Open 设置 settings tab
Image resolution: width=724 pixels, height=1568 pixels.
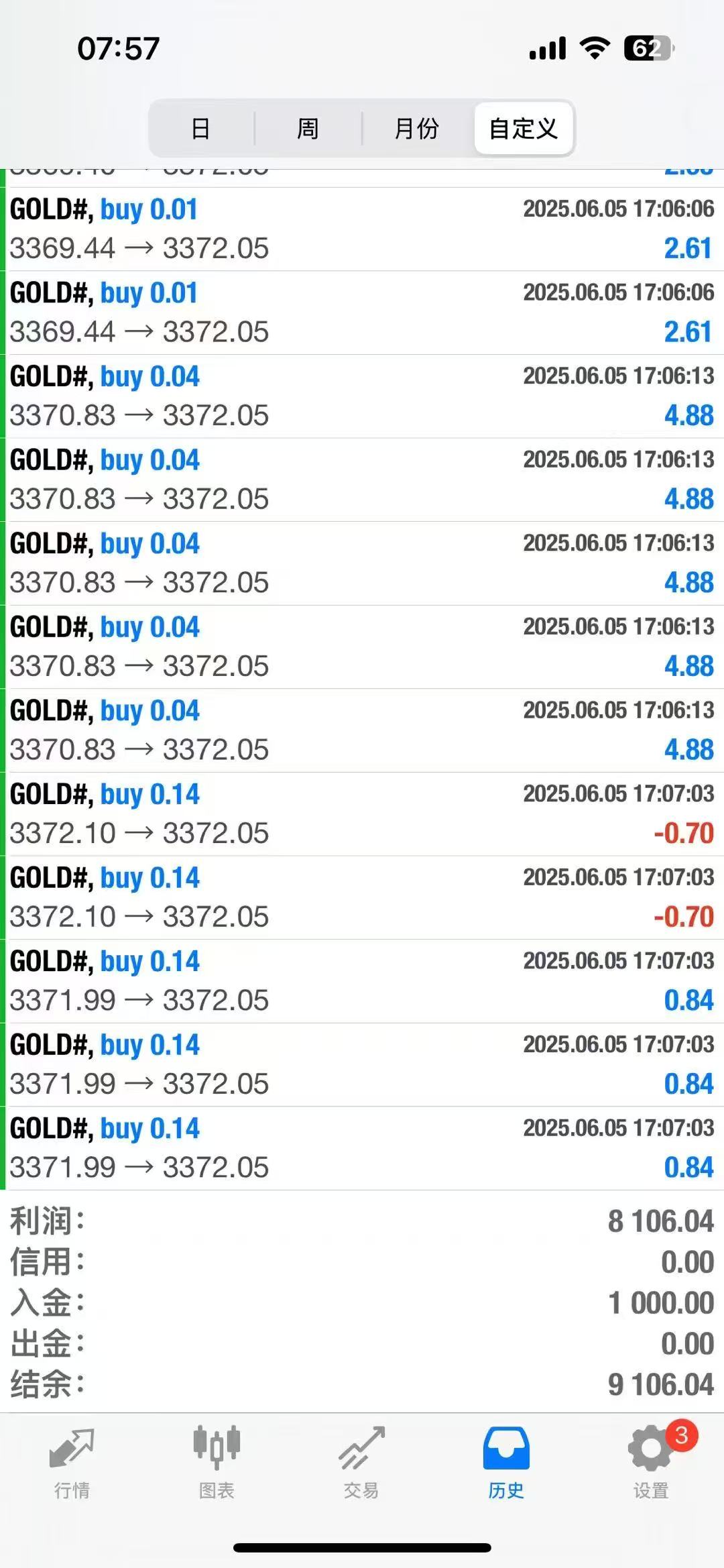[x=651, y=1462]
